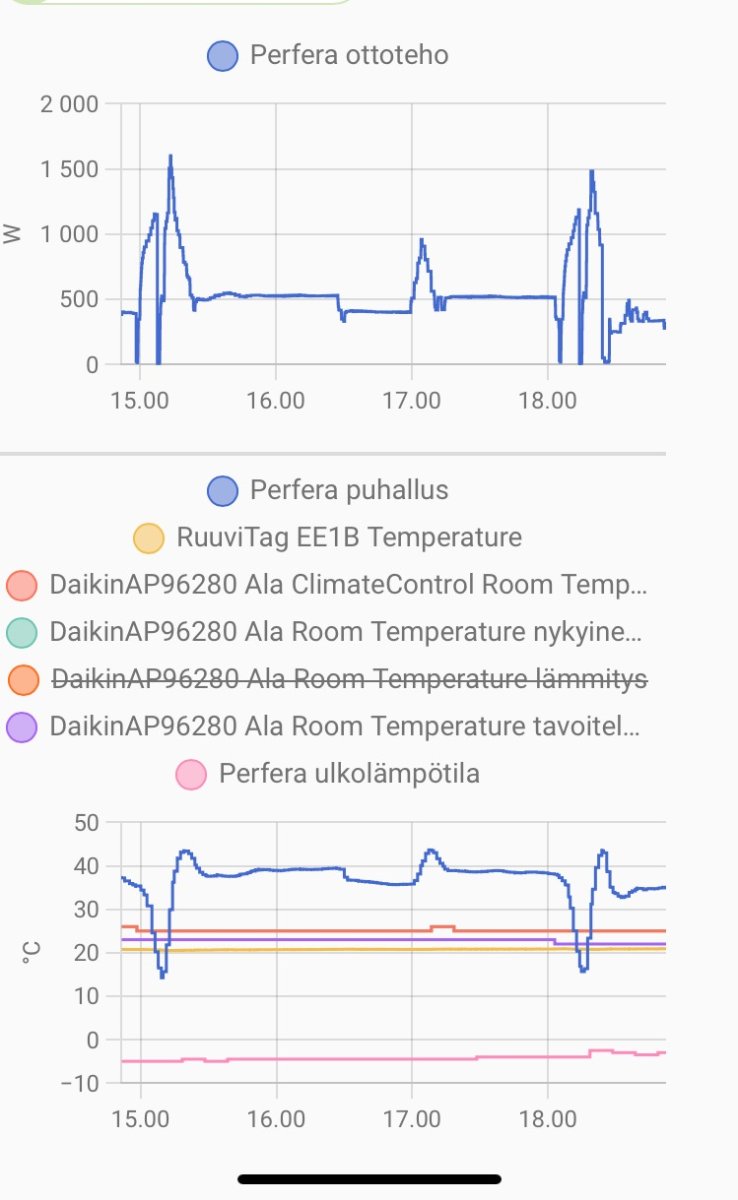The width and height of the screenshot is (738, 1200).
Task: Hide the Perfera puhallus series
Action: point(328,490)
